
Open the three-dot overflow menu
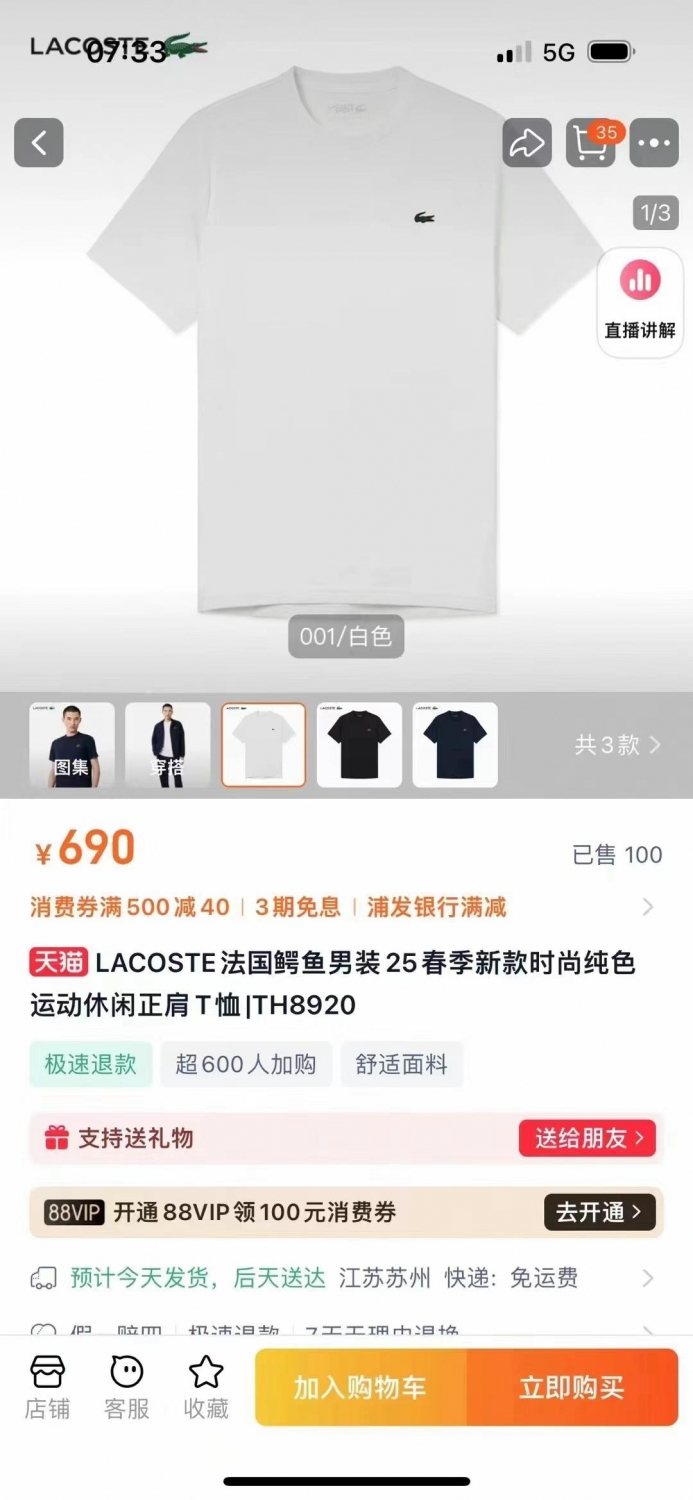[654, 143]
